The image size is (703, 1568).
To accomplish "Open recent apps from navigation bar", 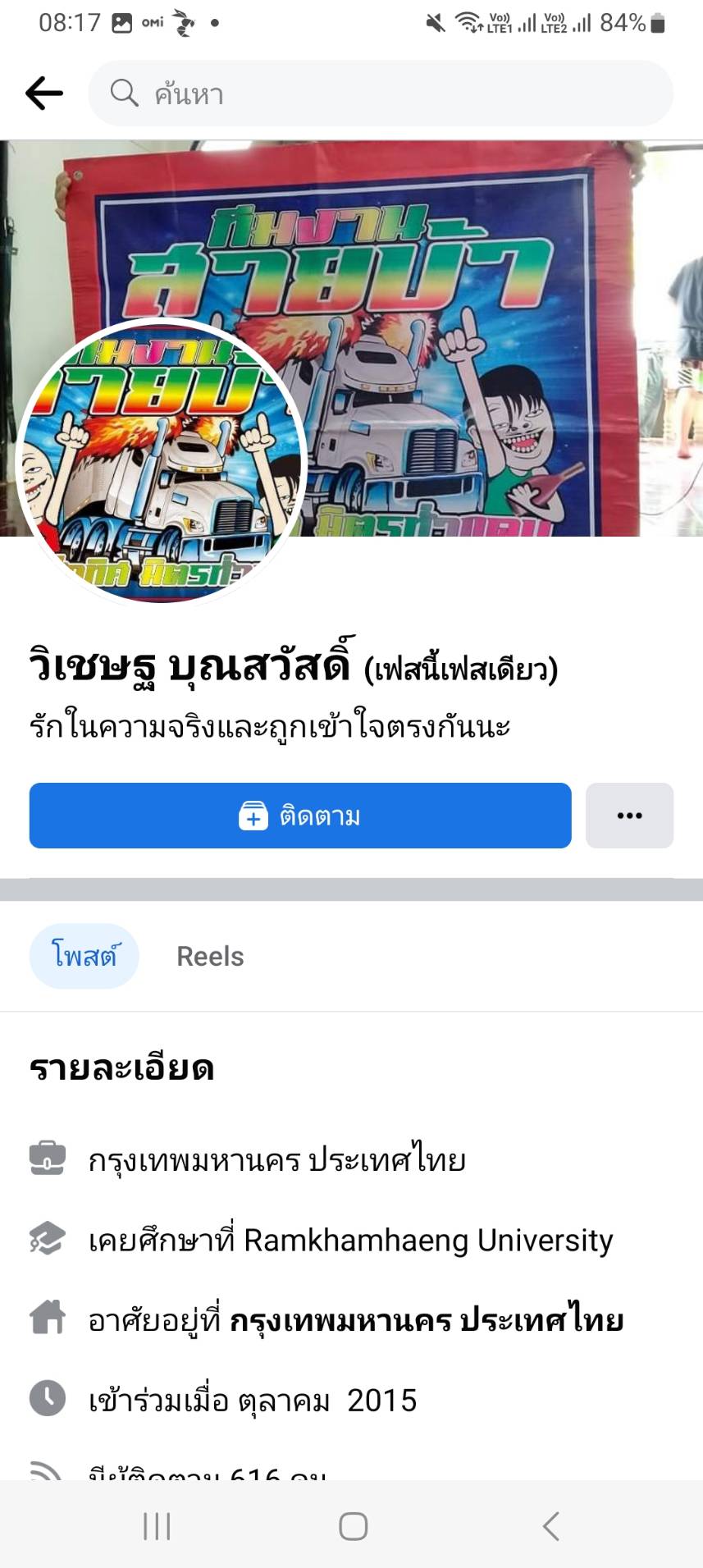I will pyautogui.click(x=157, y=1526).
